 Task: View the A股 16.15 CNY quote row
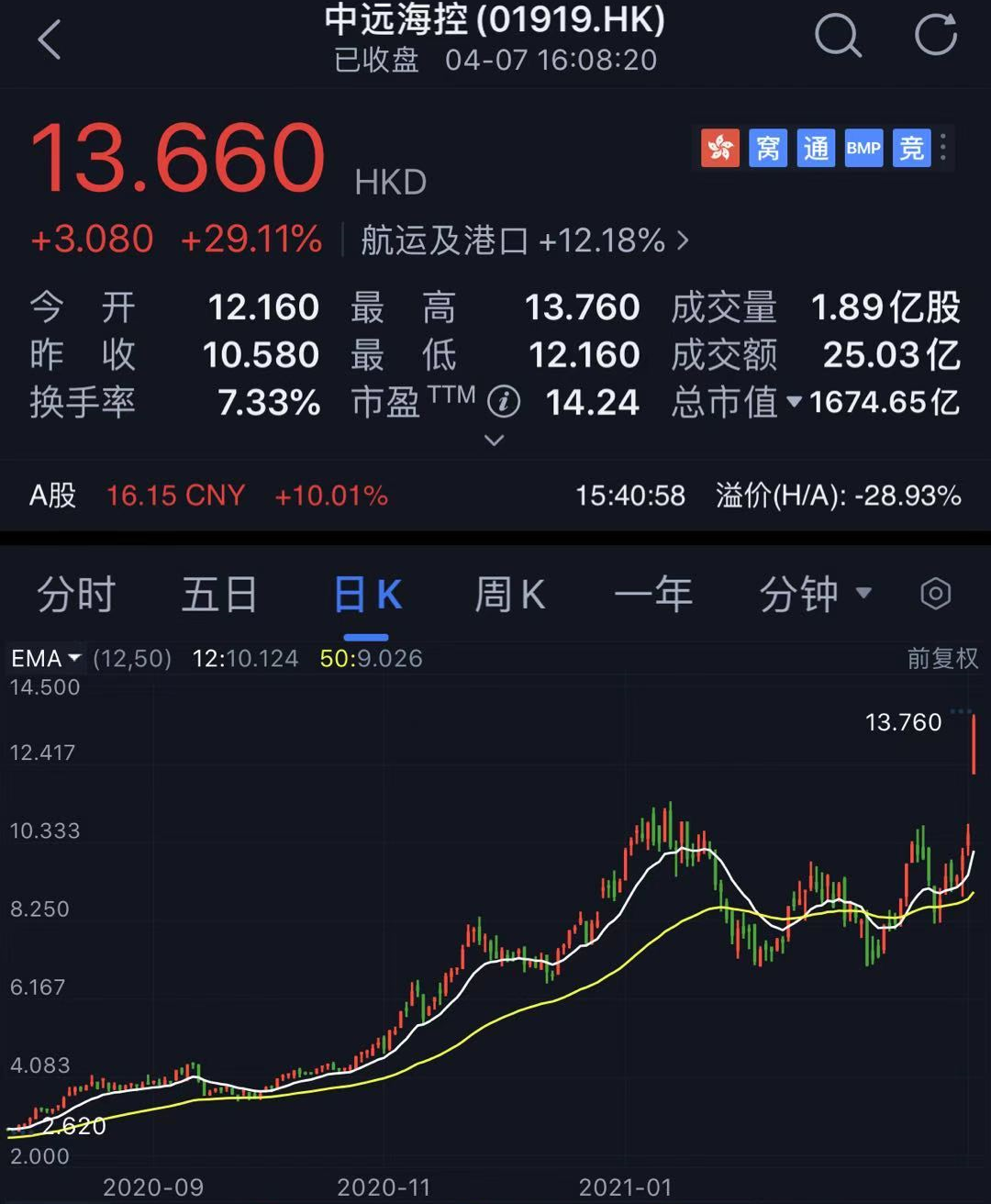[209, 496]
